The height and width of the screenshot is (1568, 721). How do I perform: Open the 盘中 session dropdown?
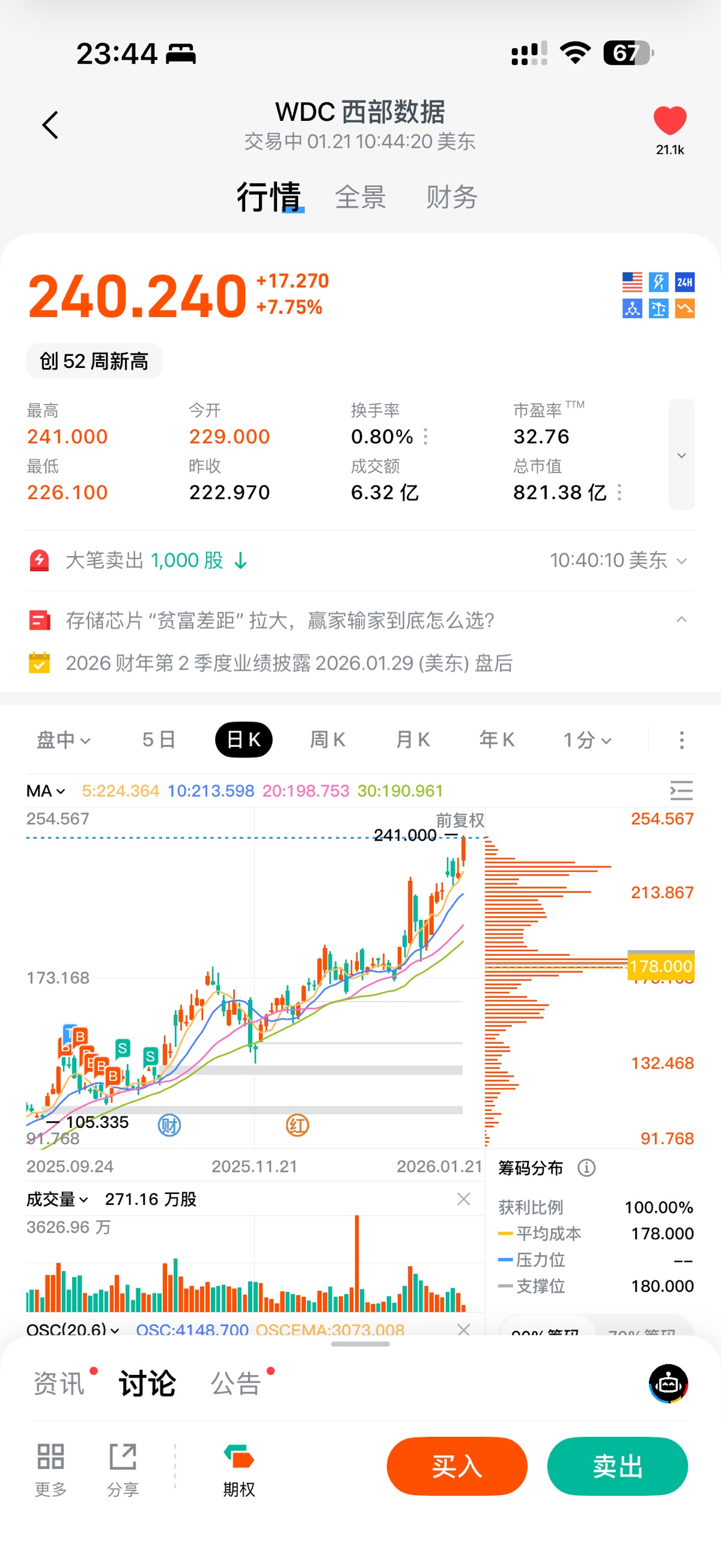(63, 740)
